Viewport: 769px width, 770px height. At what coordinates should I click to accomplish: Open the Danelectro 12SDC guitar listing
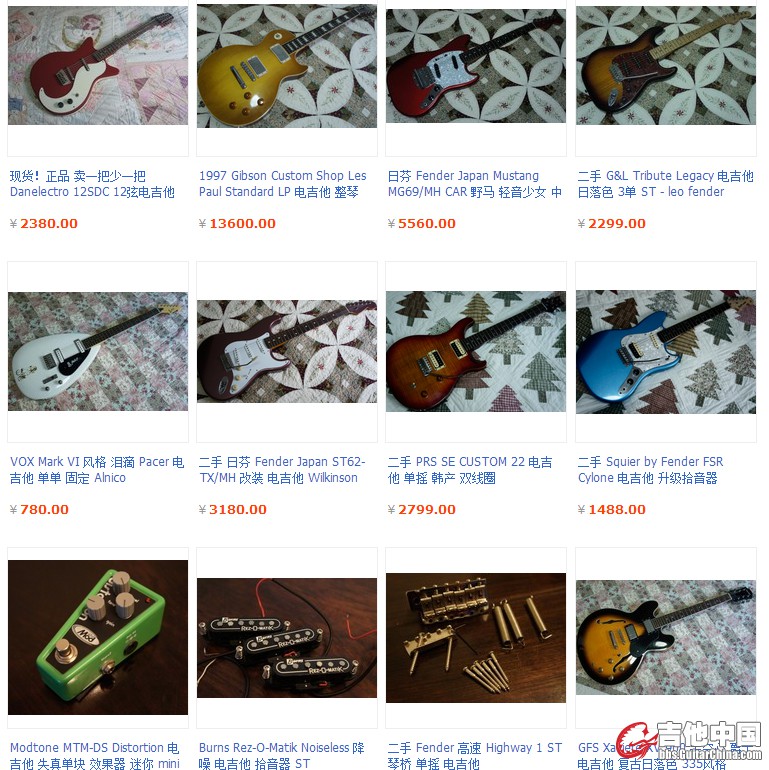tap(92, 184)
